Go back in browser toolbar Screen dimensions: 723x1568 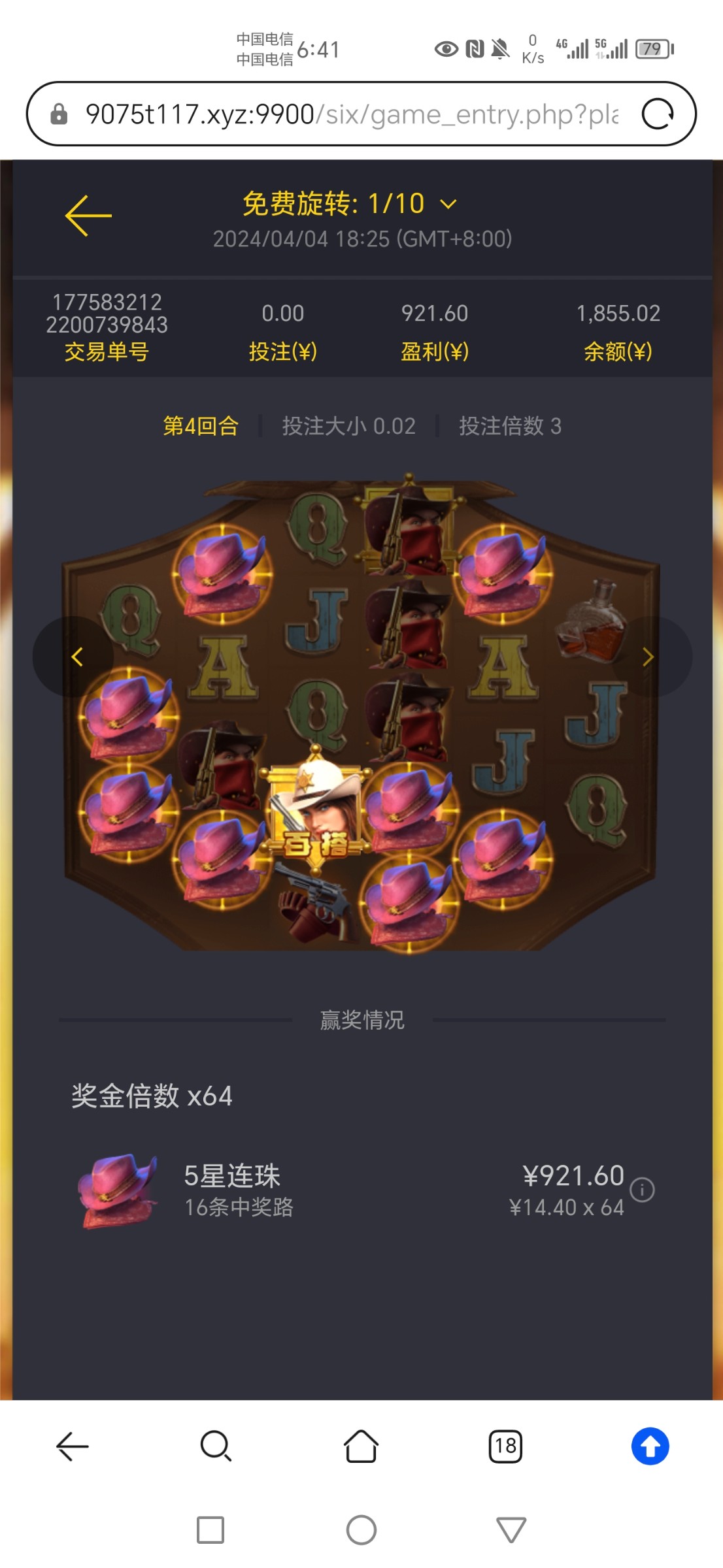pos(72,1446)
